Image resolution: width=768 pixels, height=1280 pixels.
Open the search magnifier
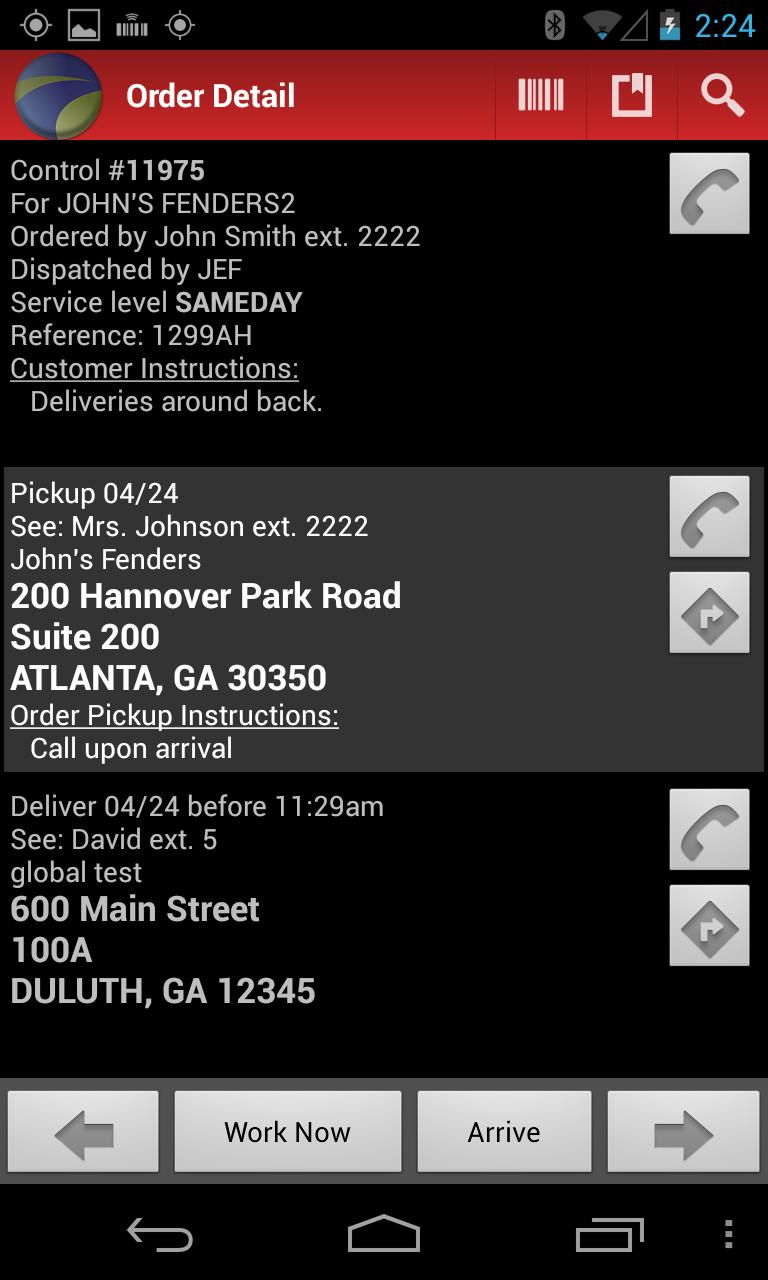722,96
